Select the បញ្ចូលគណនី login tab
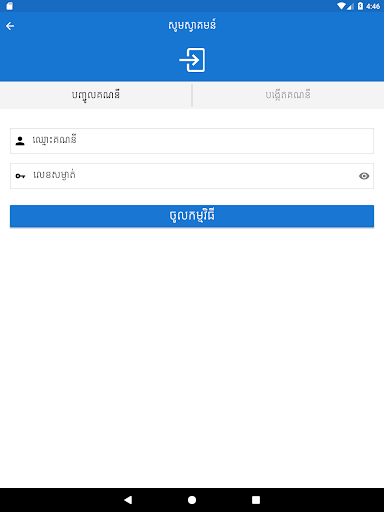Viewport: 384px width, 512px height. (96, 95)
